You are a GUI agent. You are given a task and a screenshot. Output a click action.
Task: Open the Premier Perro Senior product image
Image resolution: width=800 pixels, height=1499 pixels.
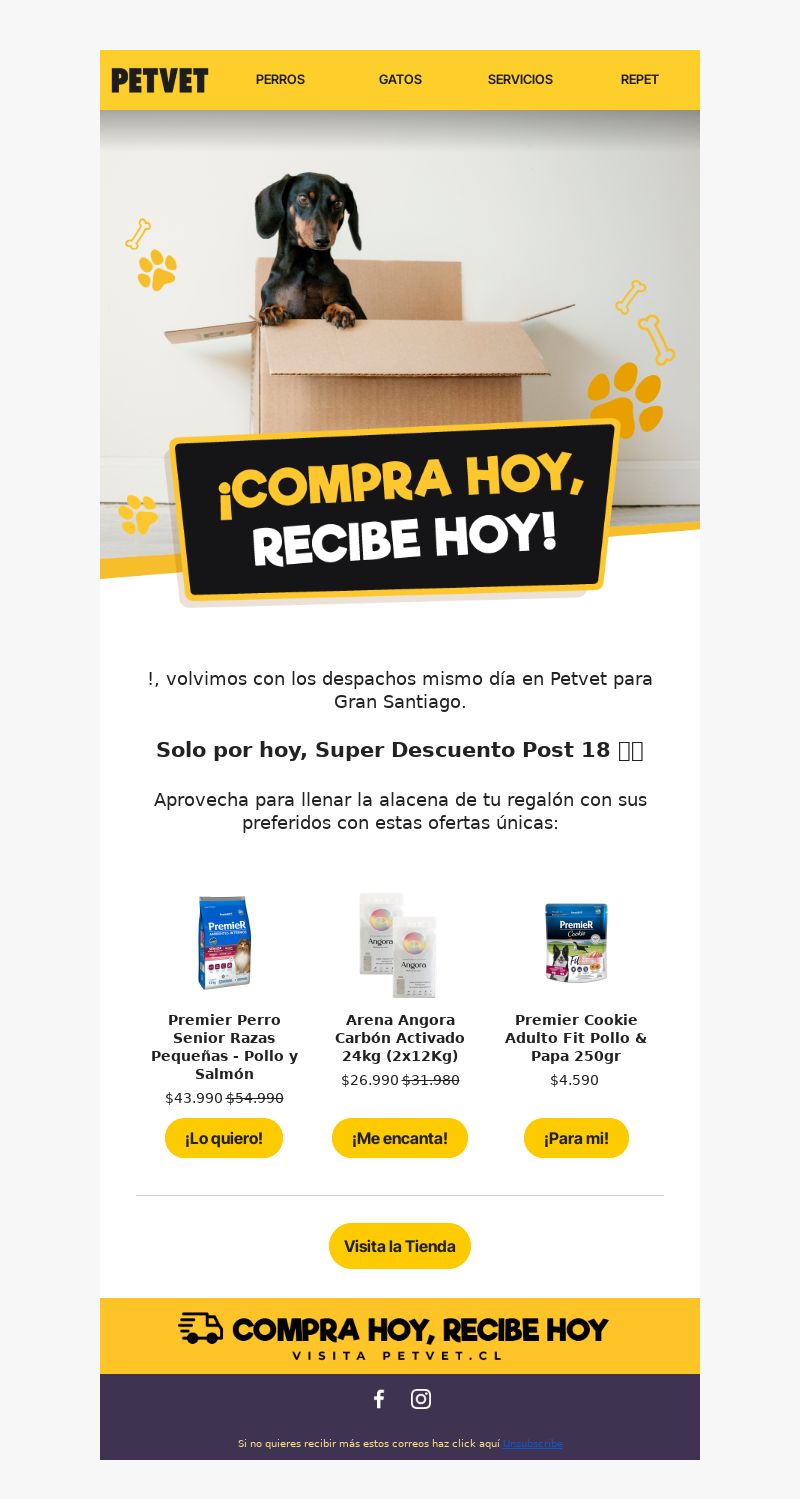(224, 943)
